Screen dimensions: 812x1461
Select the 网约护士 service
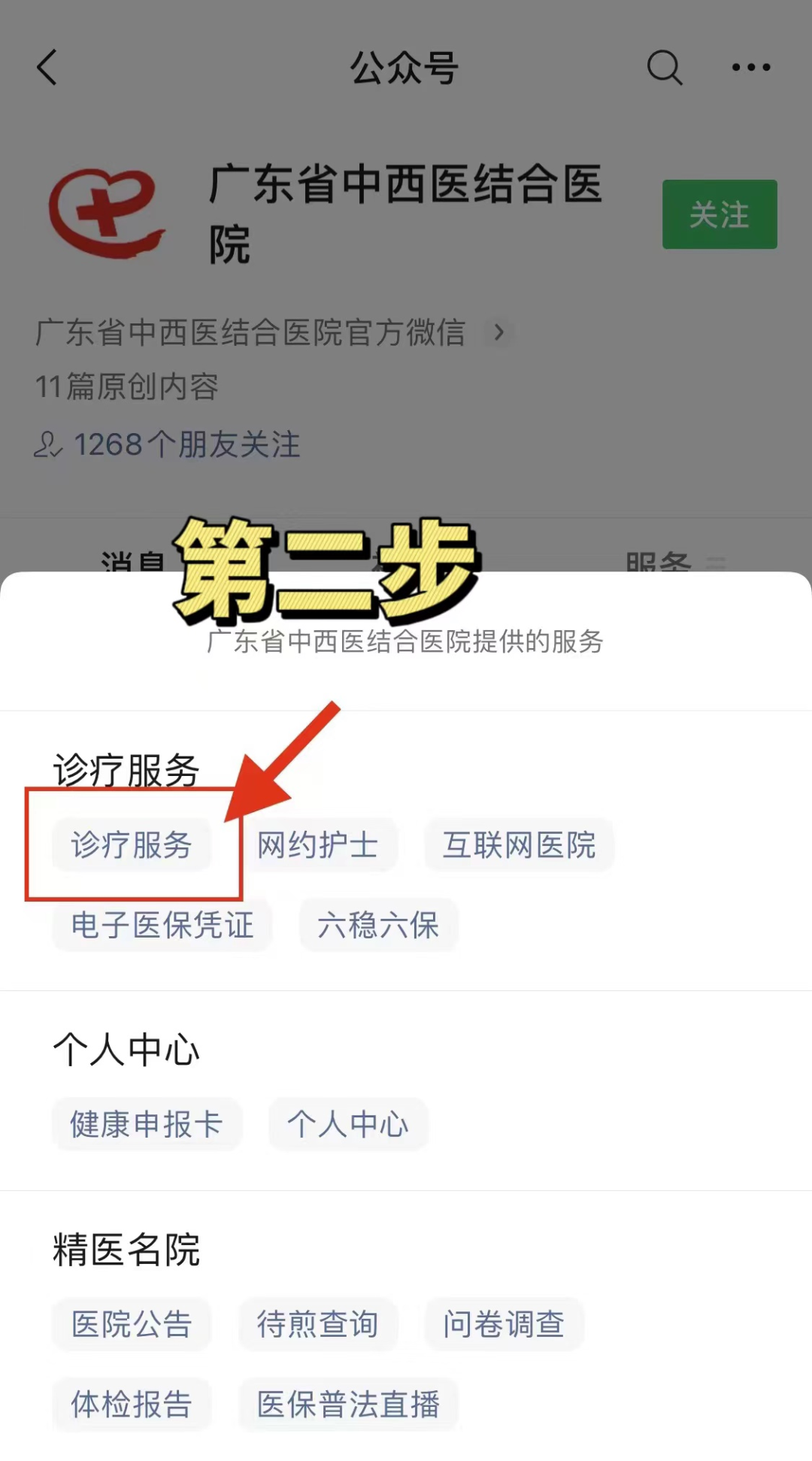[317, 845]
